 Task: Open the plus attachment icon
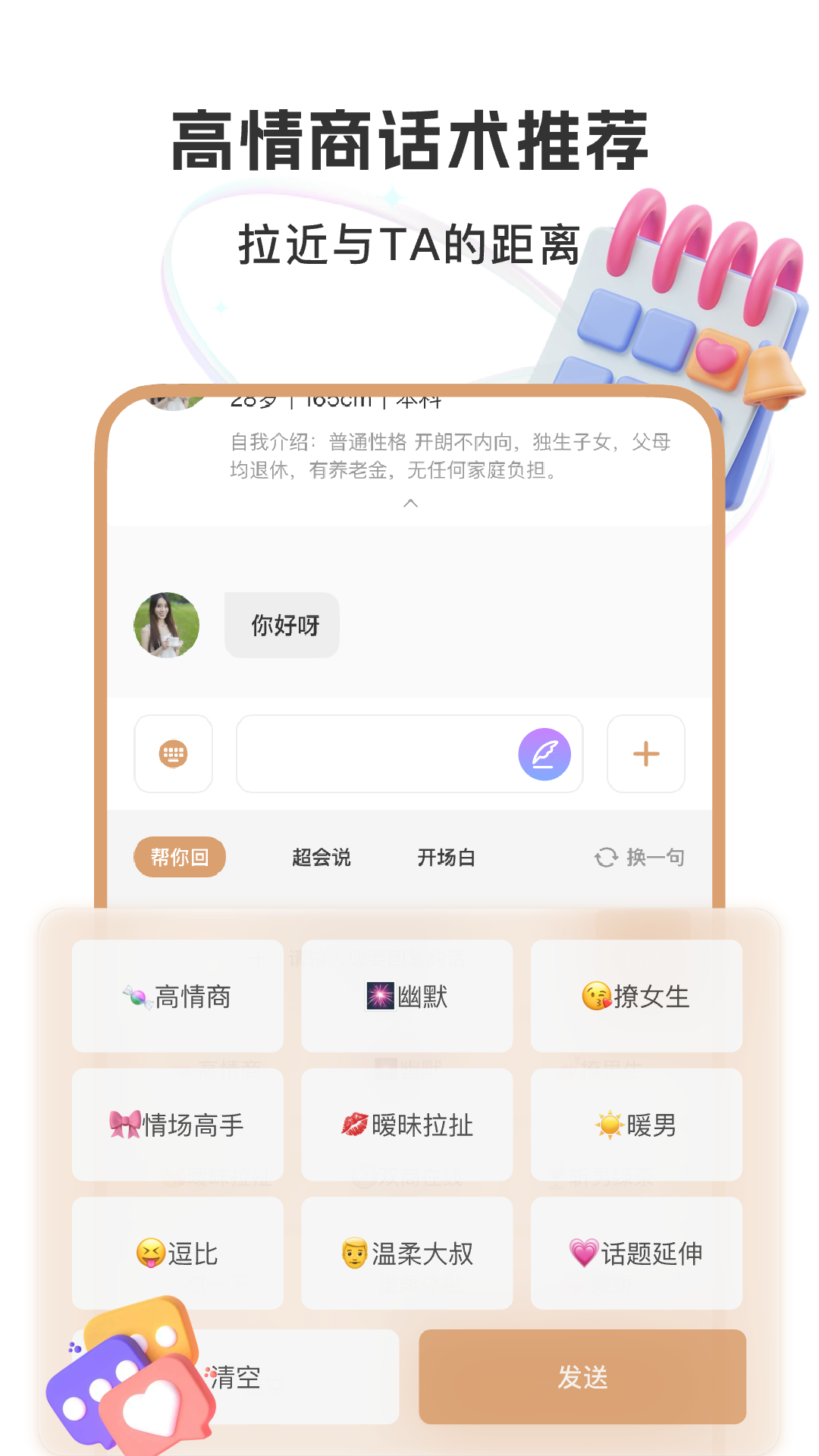click(645, 754)
